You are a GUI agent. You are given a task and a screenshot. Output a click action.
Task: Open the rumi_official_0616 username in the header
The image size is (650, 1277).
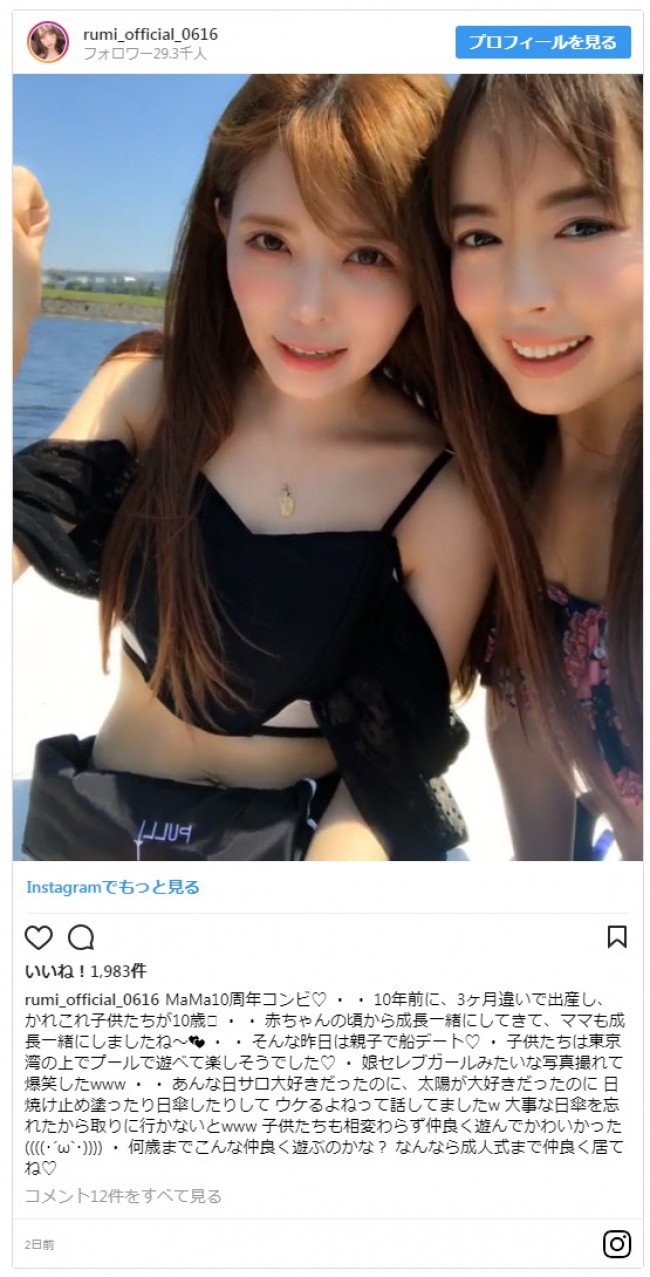pyautogui.click(x=150, y=34)
